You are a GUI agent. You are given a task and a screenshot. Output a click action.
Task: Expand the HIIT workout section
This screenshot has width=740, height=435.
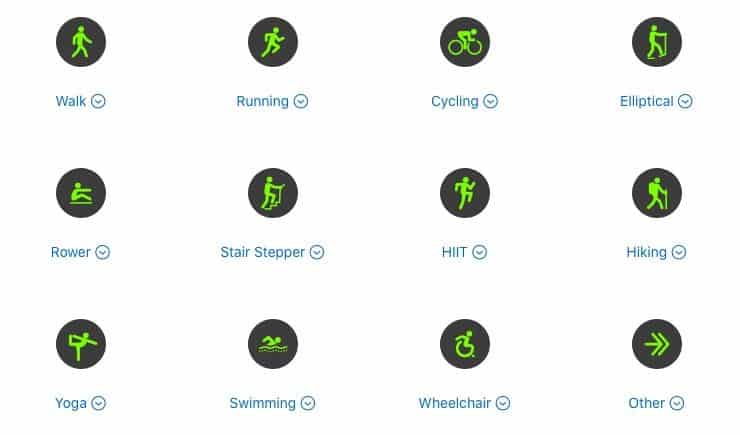click(480, 252)
